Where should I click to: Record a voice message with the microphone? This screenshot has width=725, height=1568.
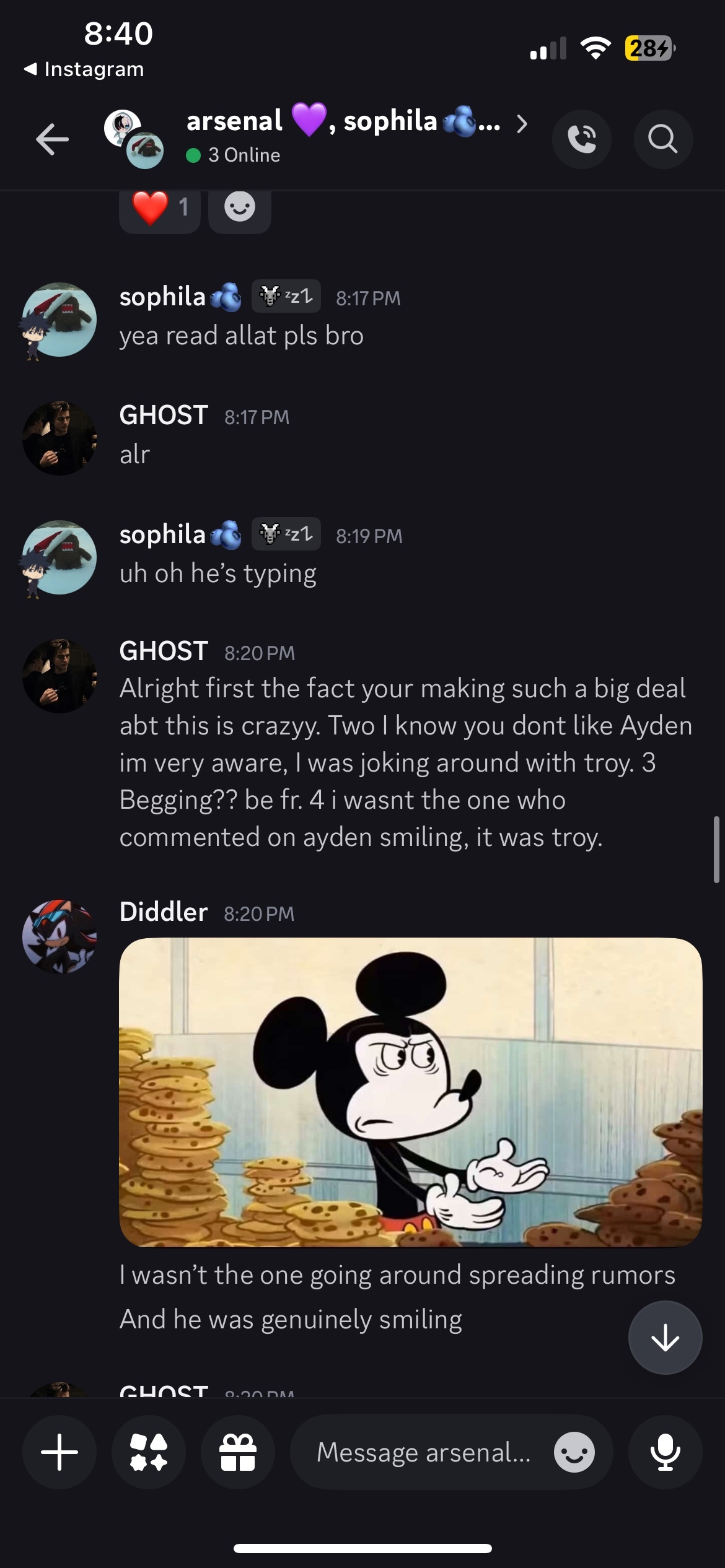[x=665, y=1452]
